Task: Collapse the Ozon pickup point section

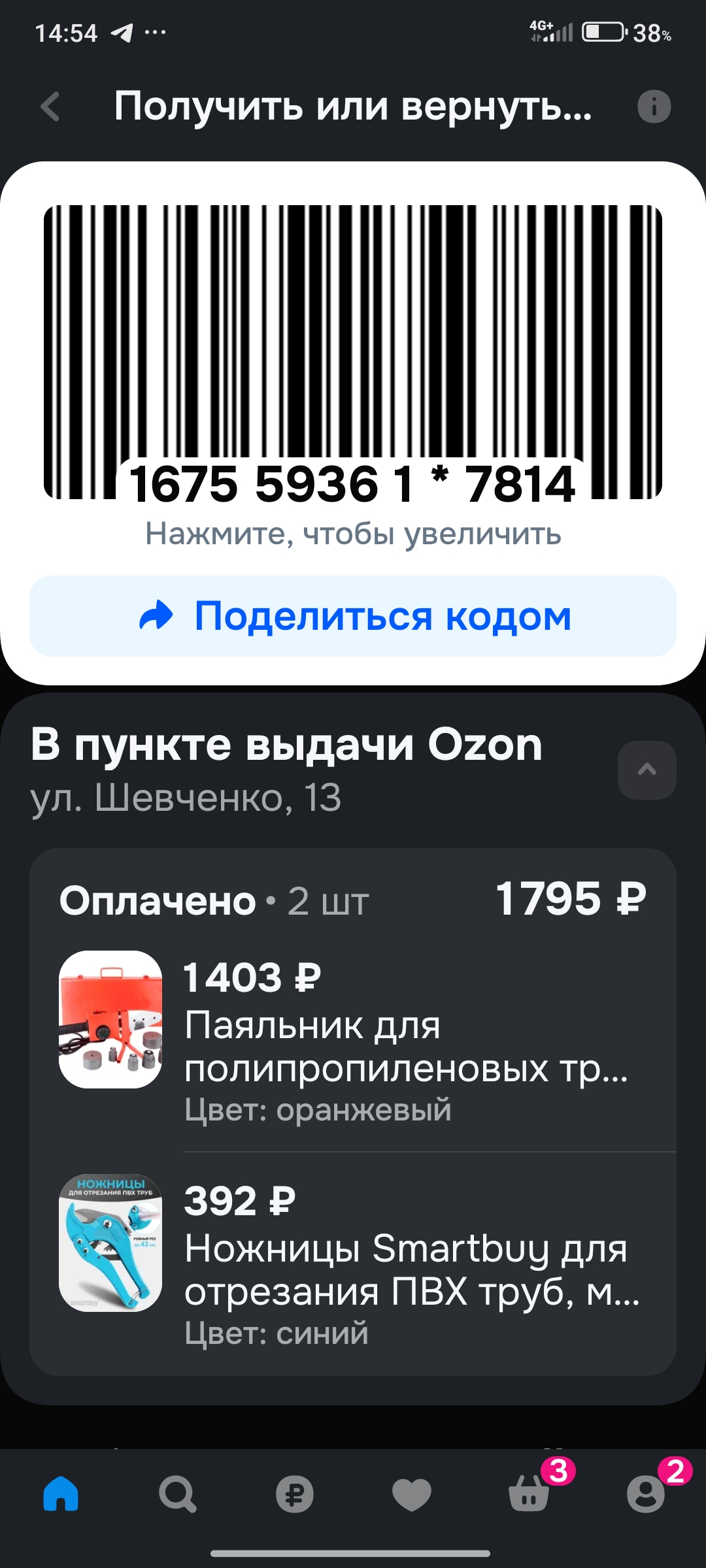Action: [647, 770]
